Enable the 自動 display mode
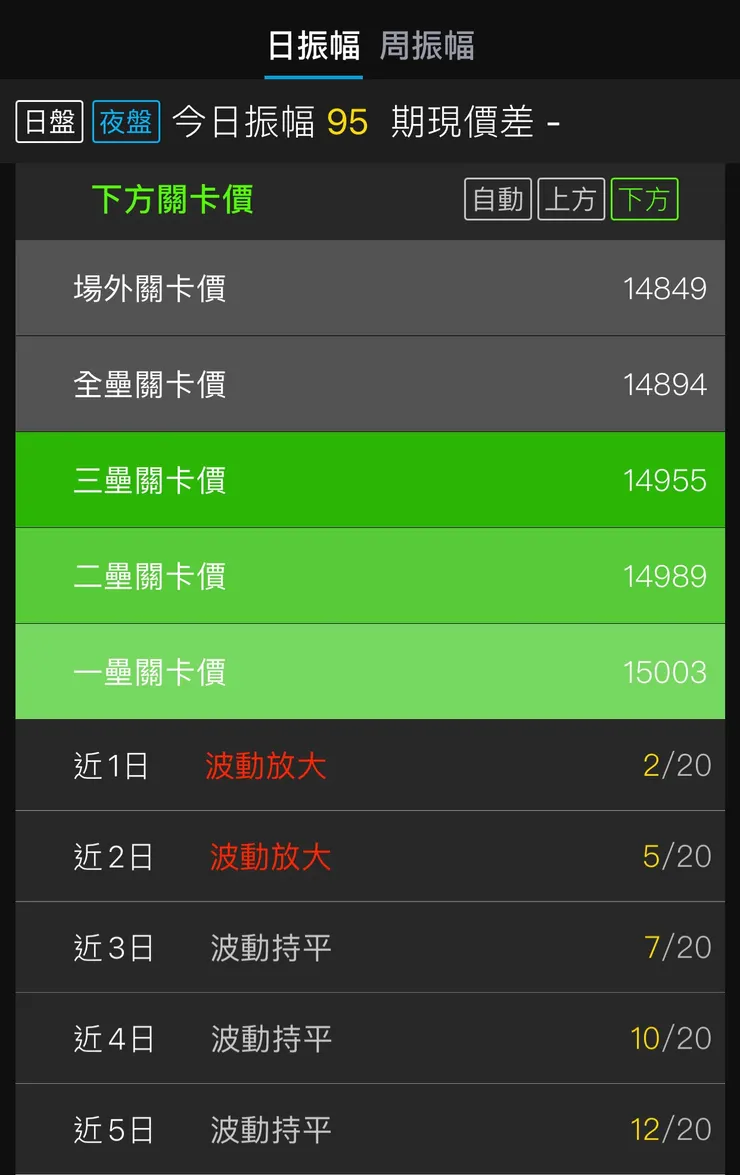Image resolution: width=740 pixels, height=1175 pixels. [x=497, y=199]
